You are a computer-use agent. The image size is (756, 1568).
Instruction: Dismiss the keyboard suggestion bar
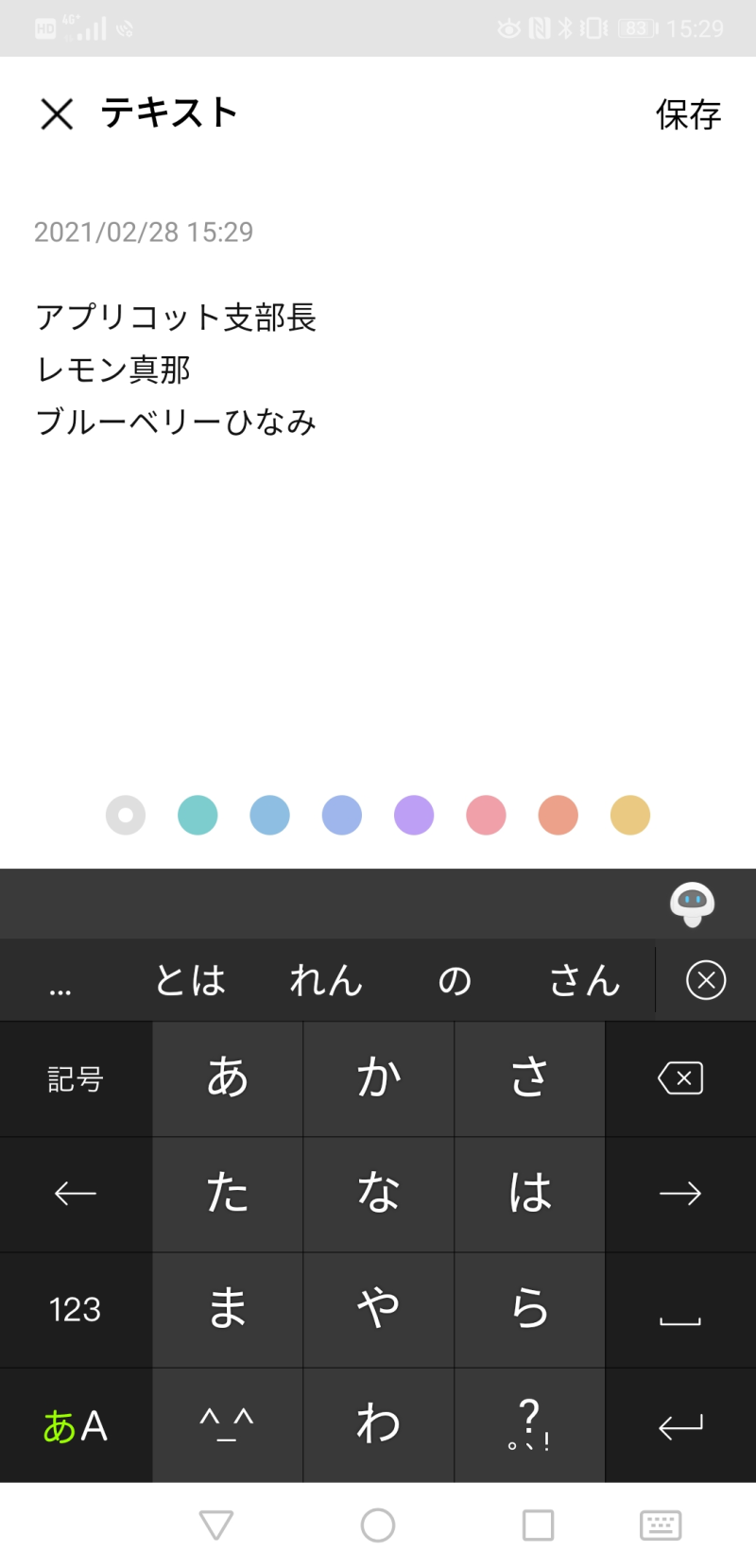point(706,980)
